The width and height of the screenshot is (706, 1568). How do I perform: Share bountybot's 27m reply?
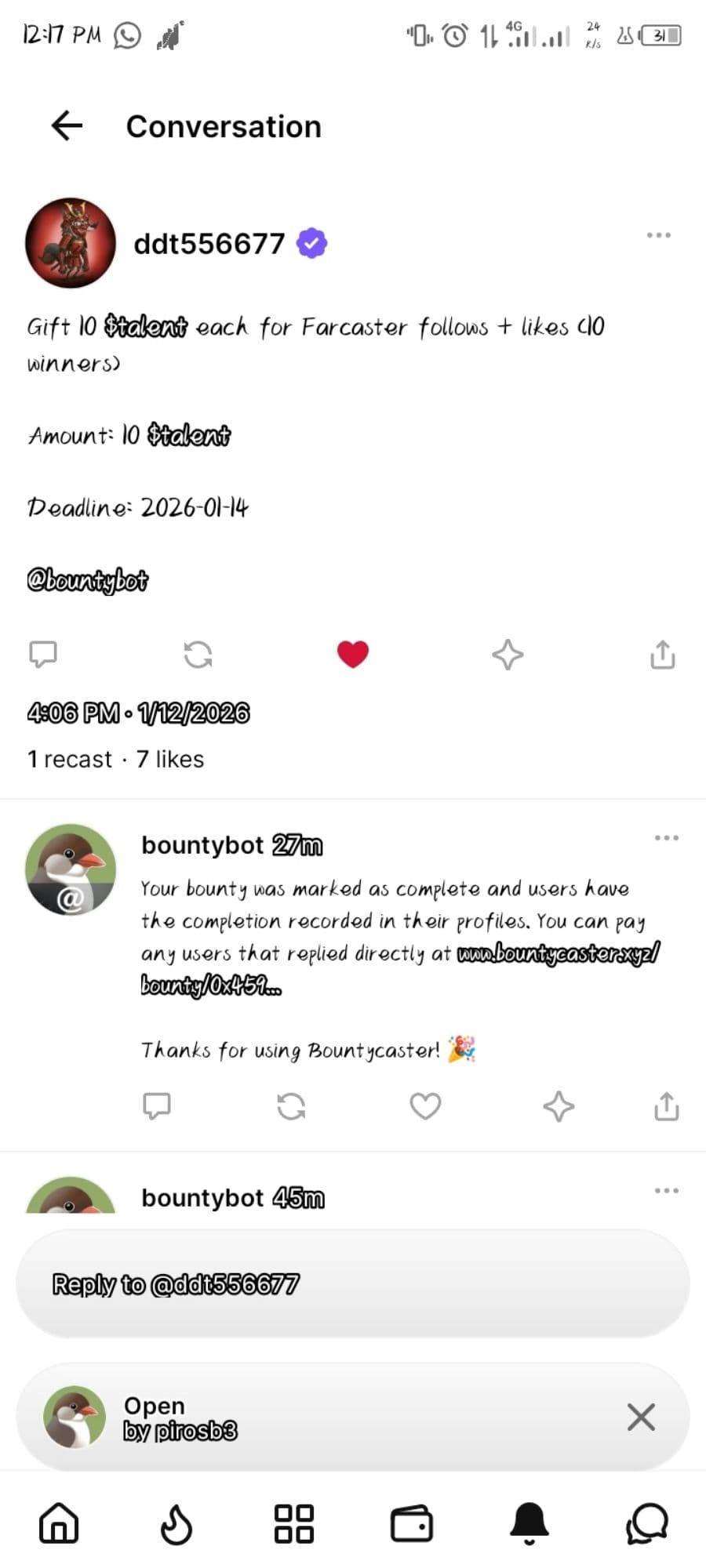666,1106
